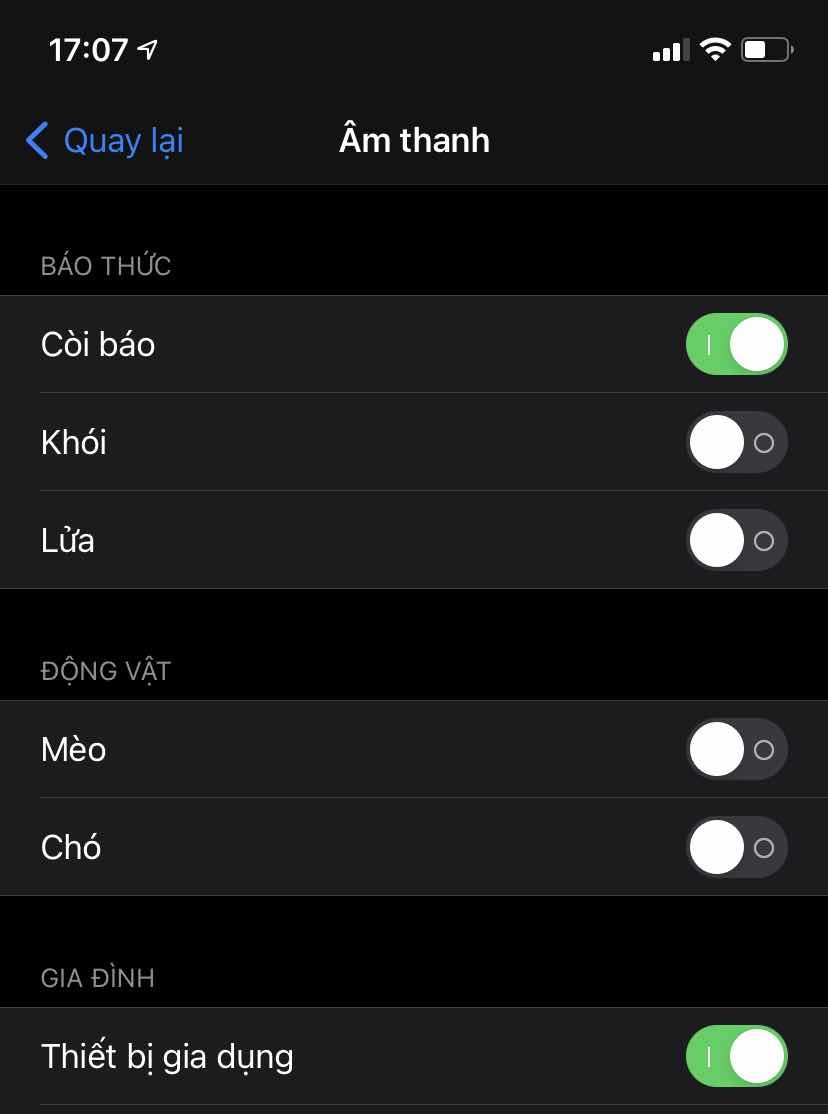Image resolution: width=828 pixels, height=1114 pixels.
Task: Select the Chó list row
Action: click(300, 847)
